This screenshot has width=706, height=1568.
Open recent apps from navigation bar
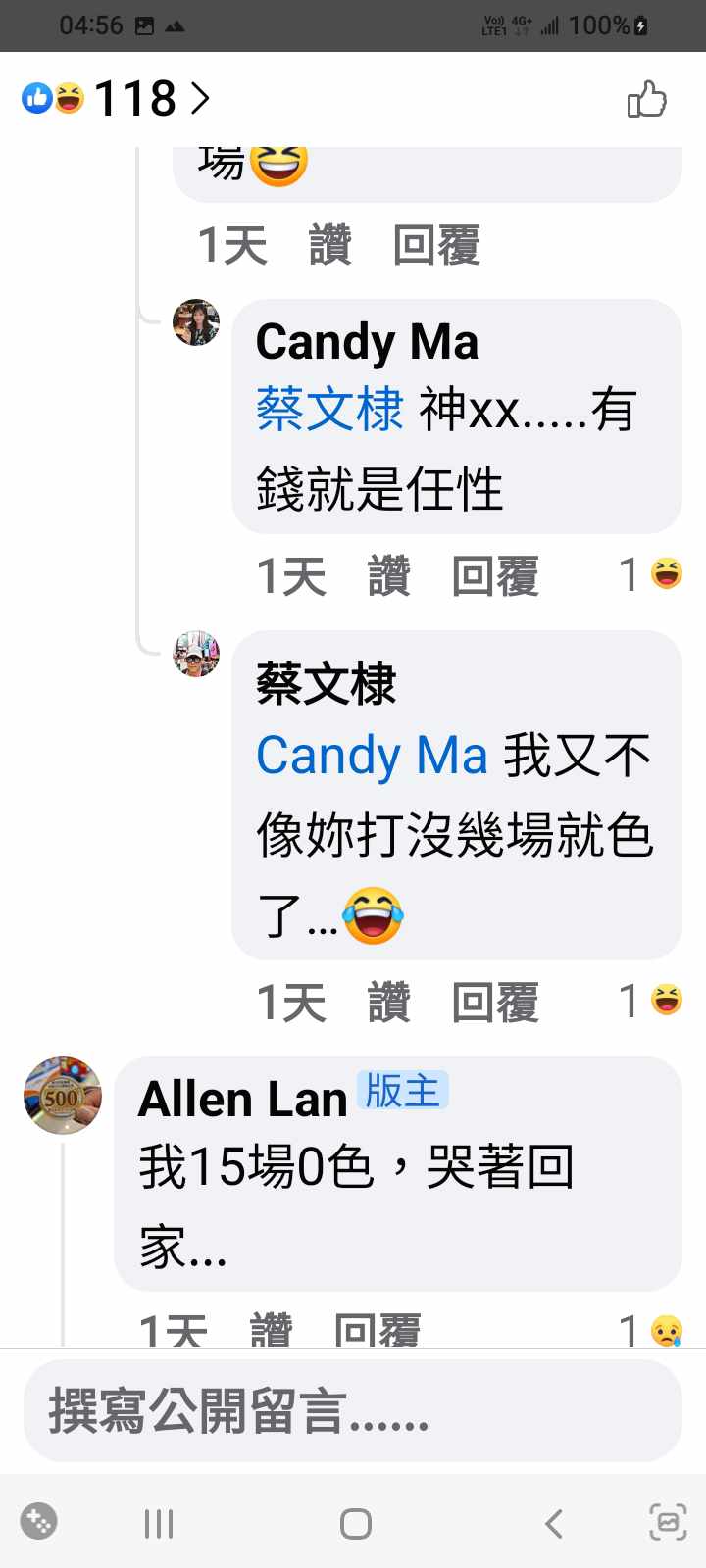point(159,1523)
